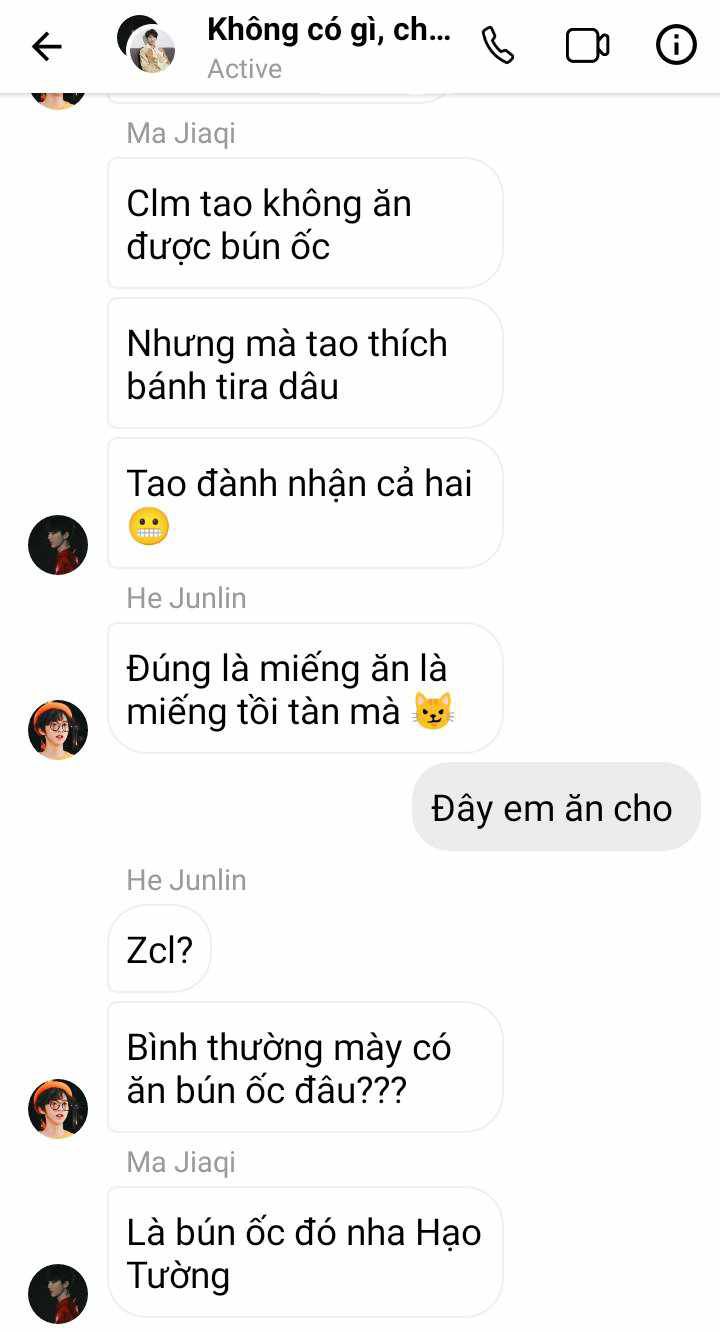Go back to the chat list
720x1332 pixels.
coord(46,46)
